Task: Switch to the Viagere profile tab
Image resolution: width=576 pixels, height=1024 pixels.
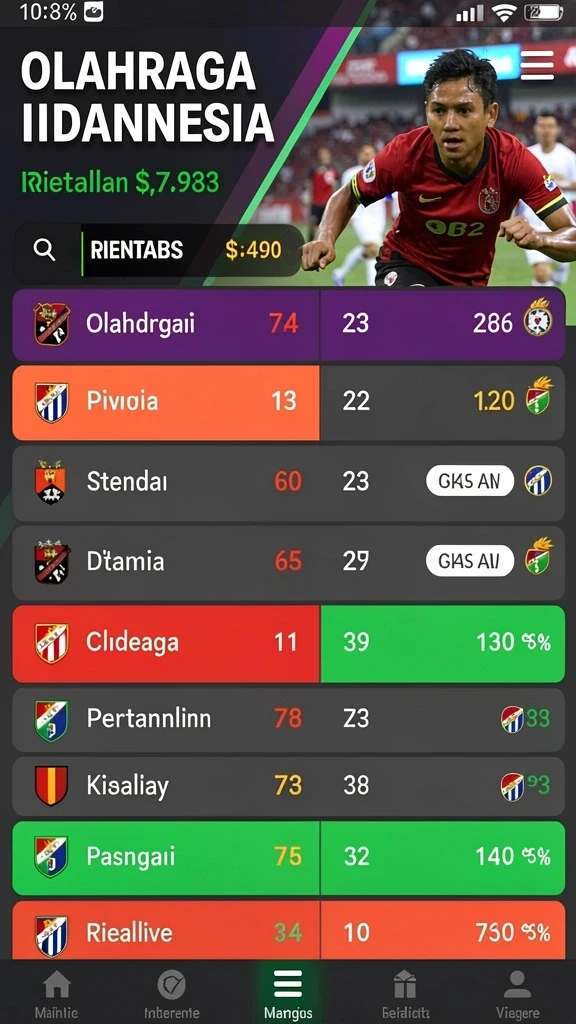Action: click(517, 995)
